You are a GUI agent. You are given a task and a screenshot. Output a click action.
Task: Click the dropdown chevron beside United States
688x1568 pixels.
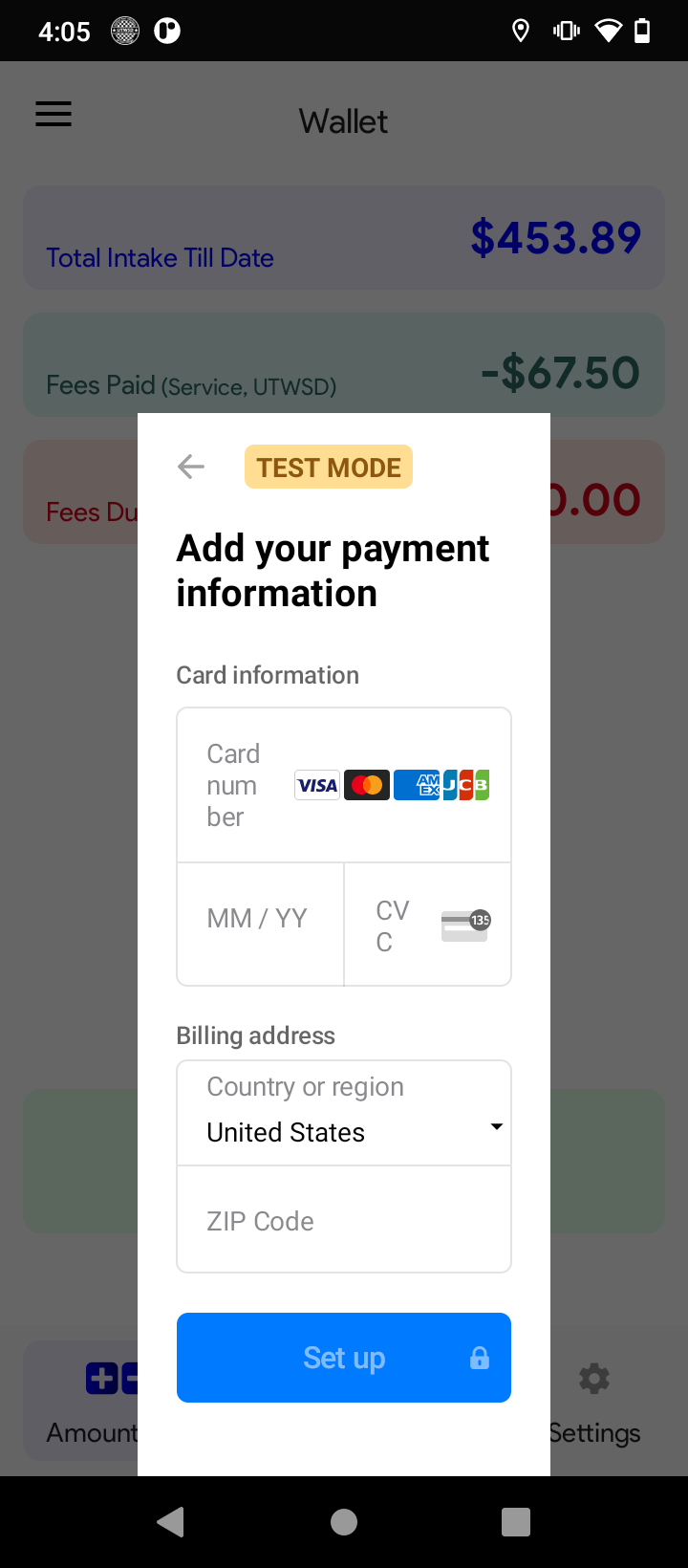tap(496, 1126)
